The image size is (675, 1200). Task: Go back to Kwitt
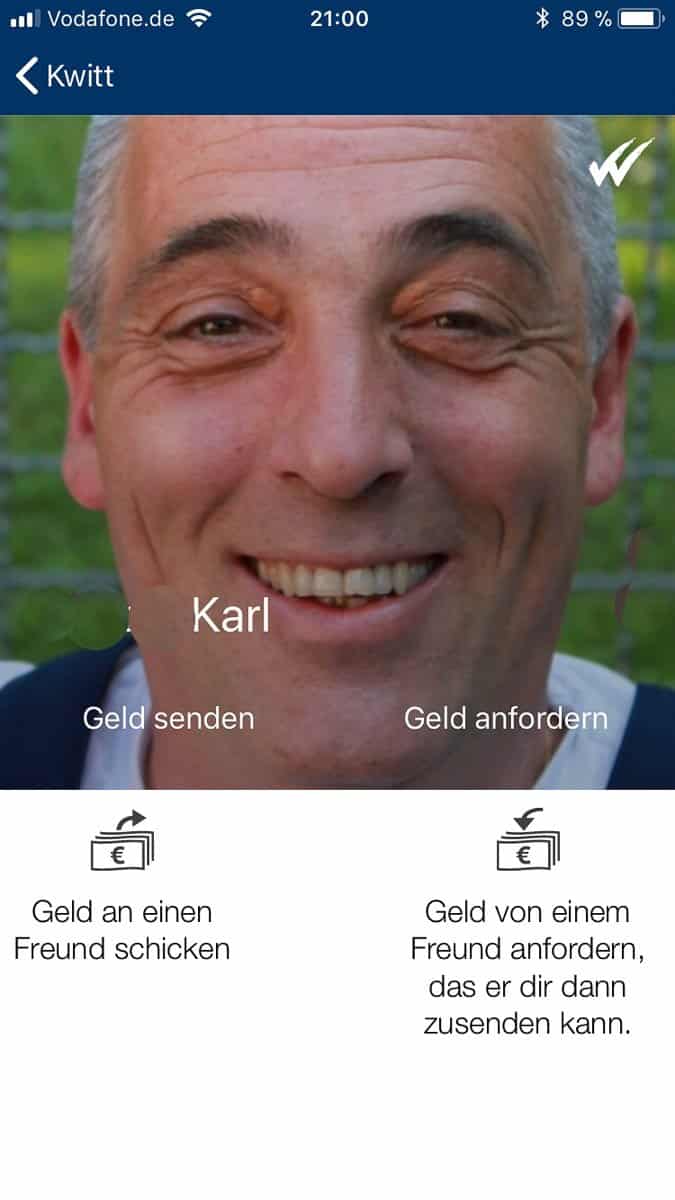click(65, 76)
